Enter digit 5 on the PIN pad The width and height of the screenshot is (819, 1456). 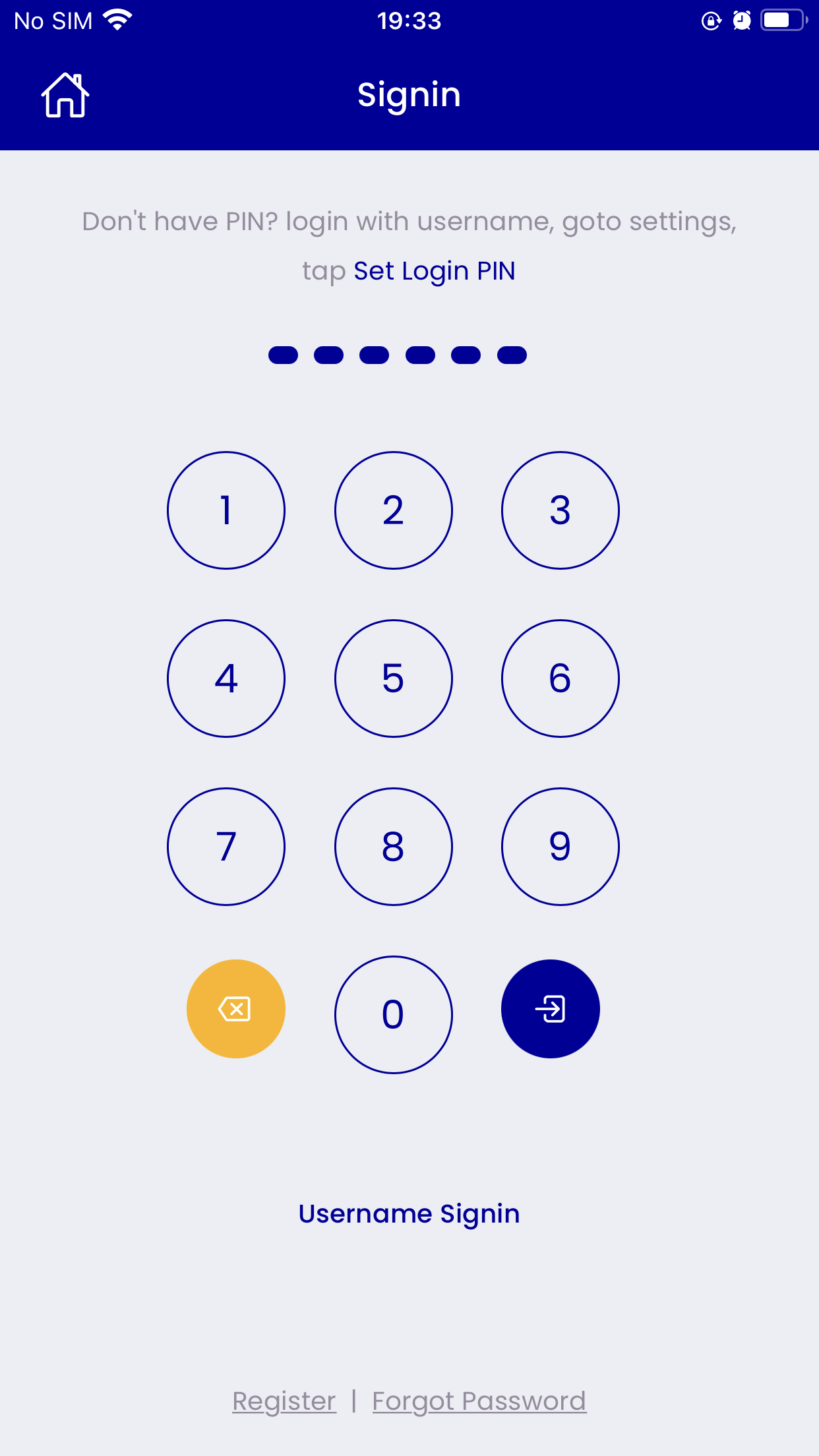tap(394, 679)
